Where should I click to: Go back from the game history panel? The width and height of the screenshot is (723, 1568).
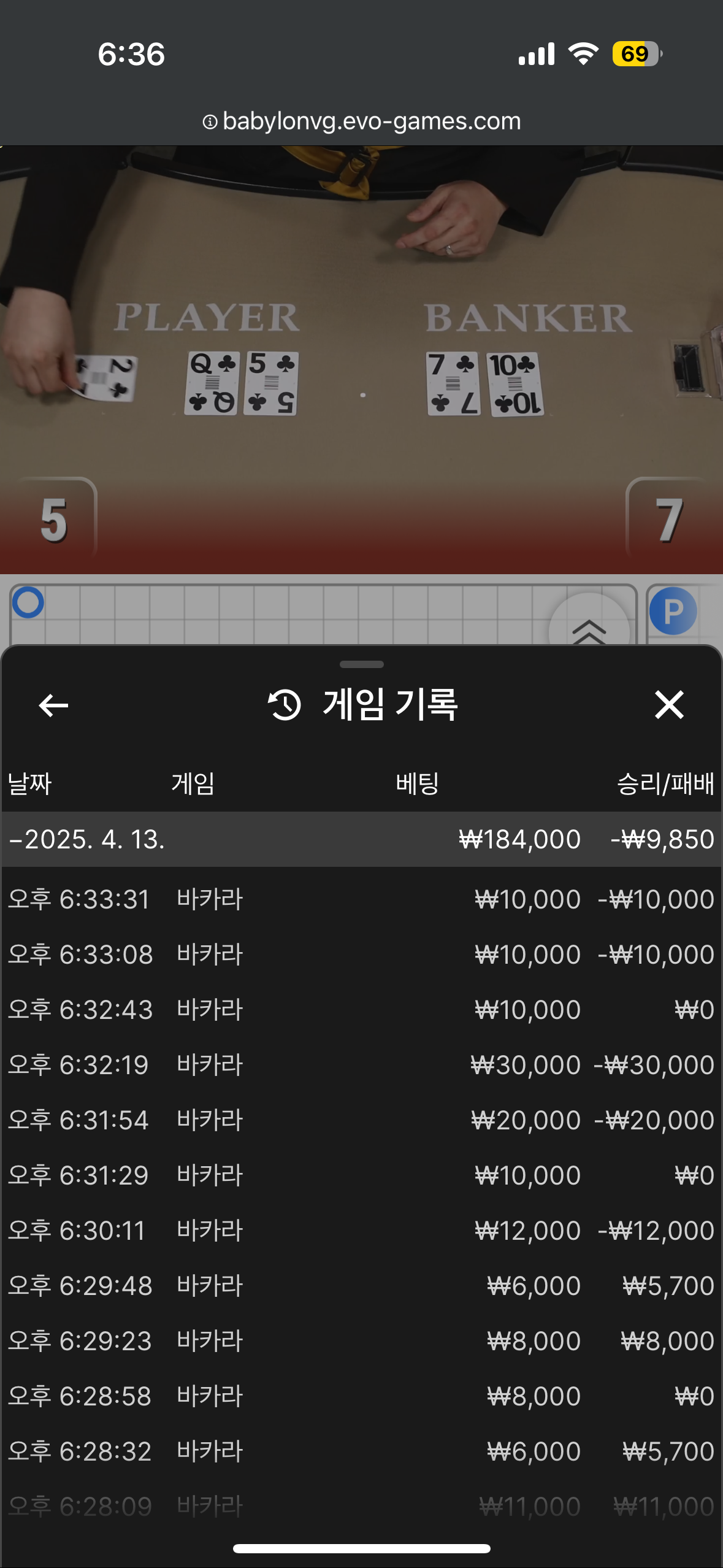[54, 705]
